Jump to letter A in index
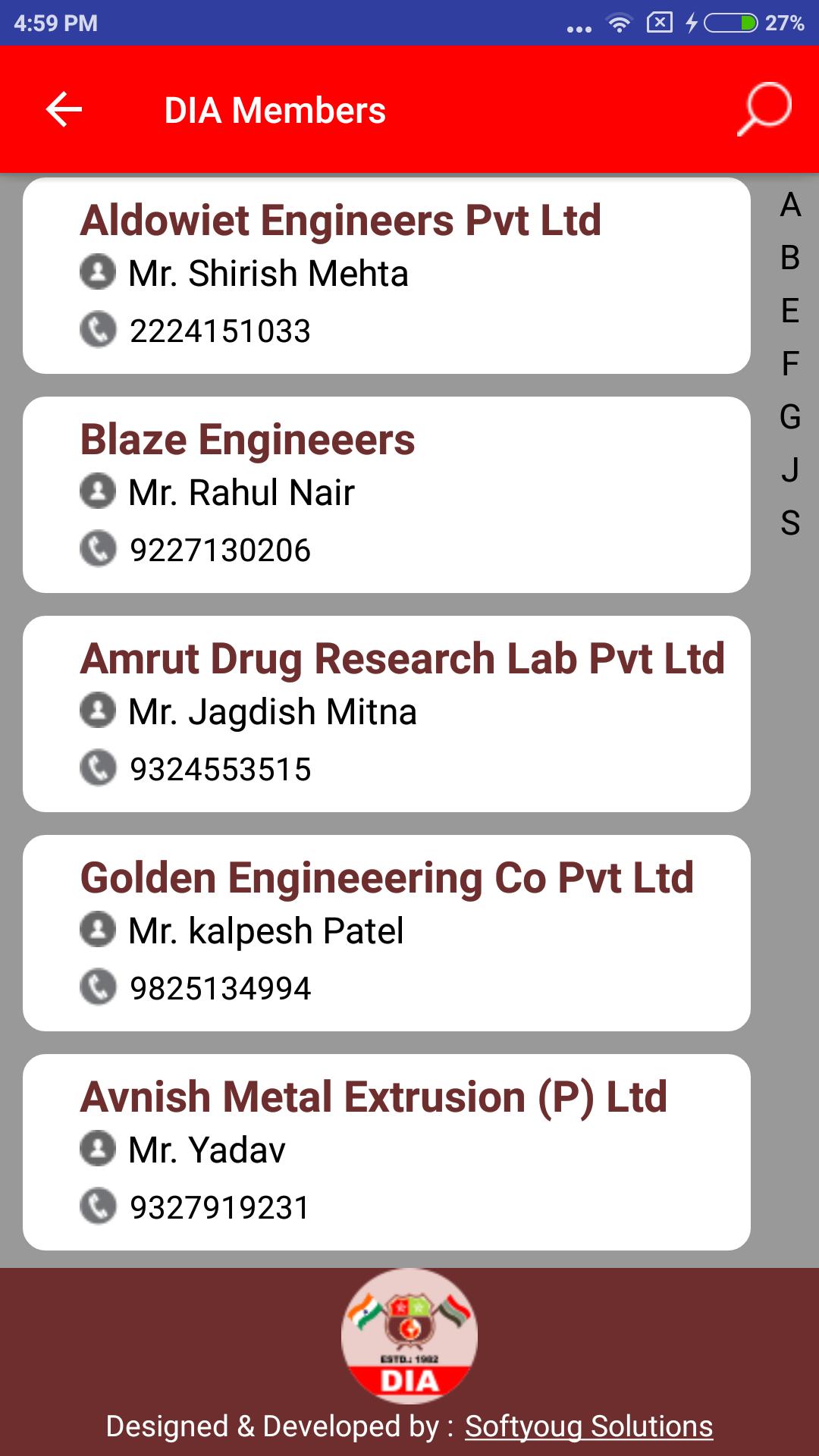 click(790, 205)
